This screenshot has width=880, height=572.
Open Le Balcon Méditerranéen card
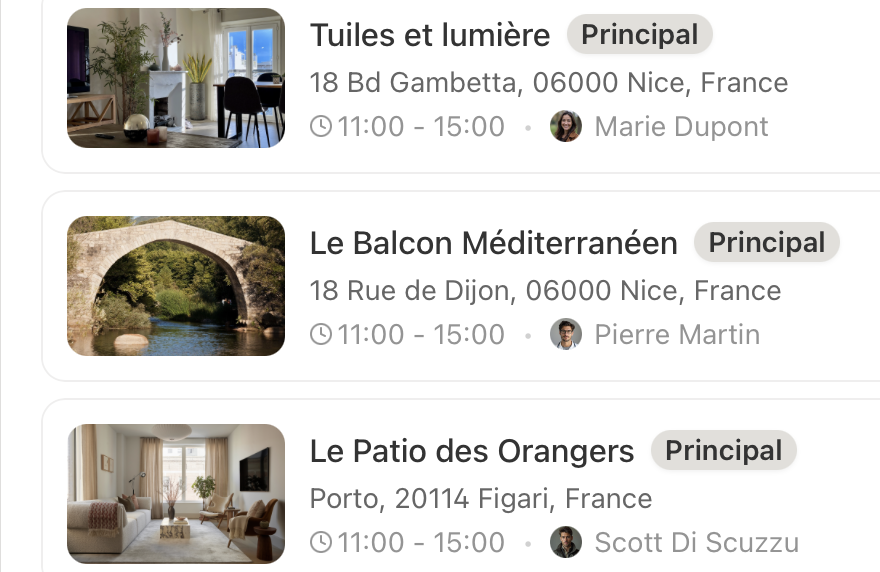pos(493,244)
